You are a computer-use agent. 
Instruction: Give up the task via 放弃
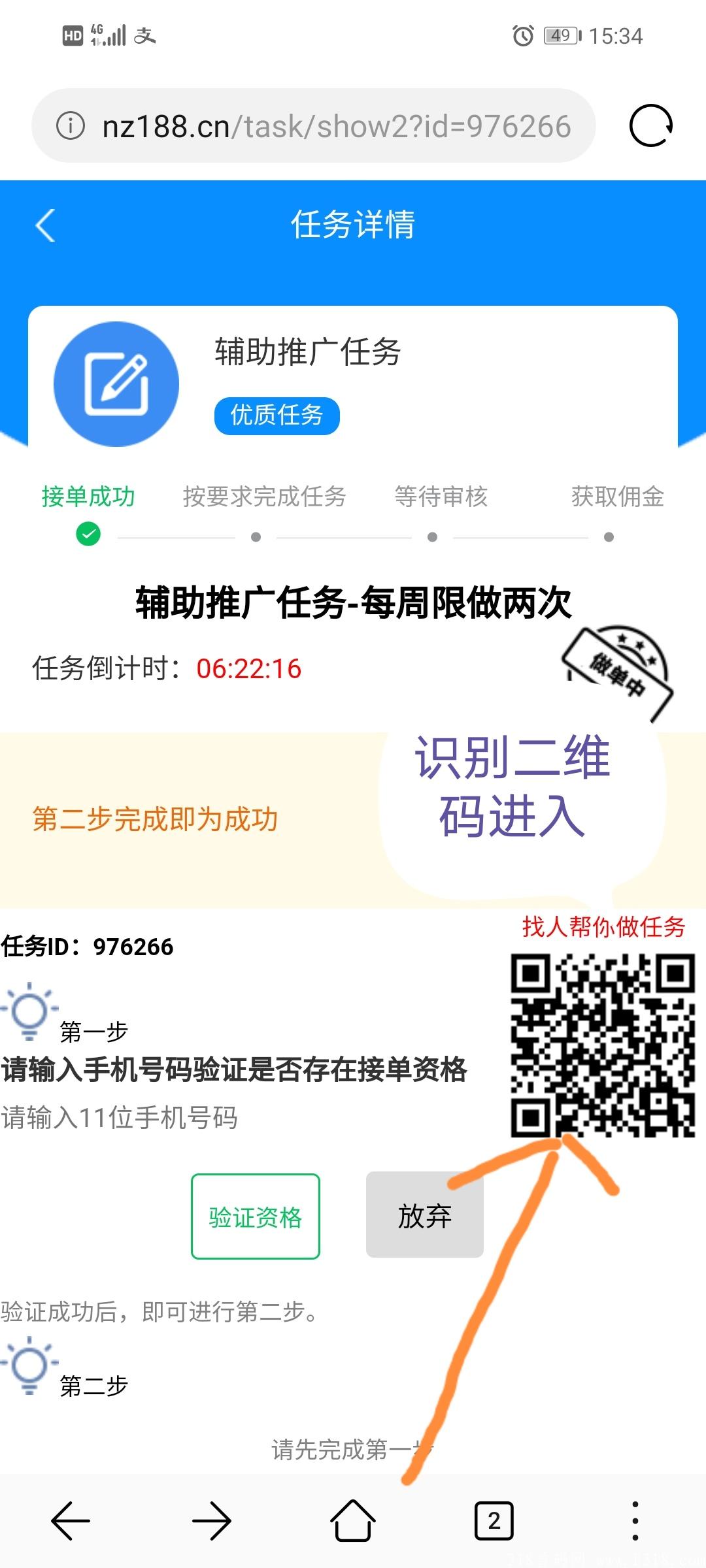425,1215
